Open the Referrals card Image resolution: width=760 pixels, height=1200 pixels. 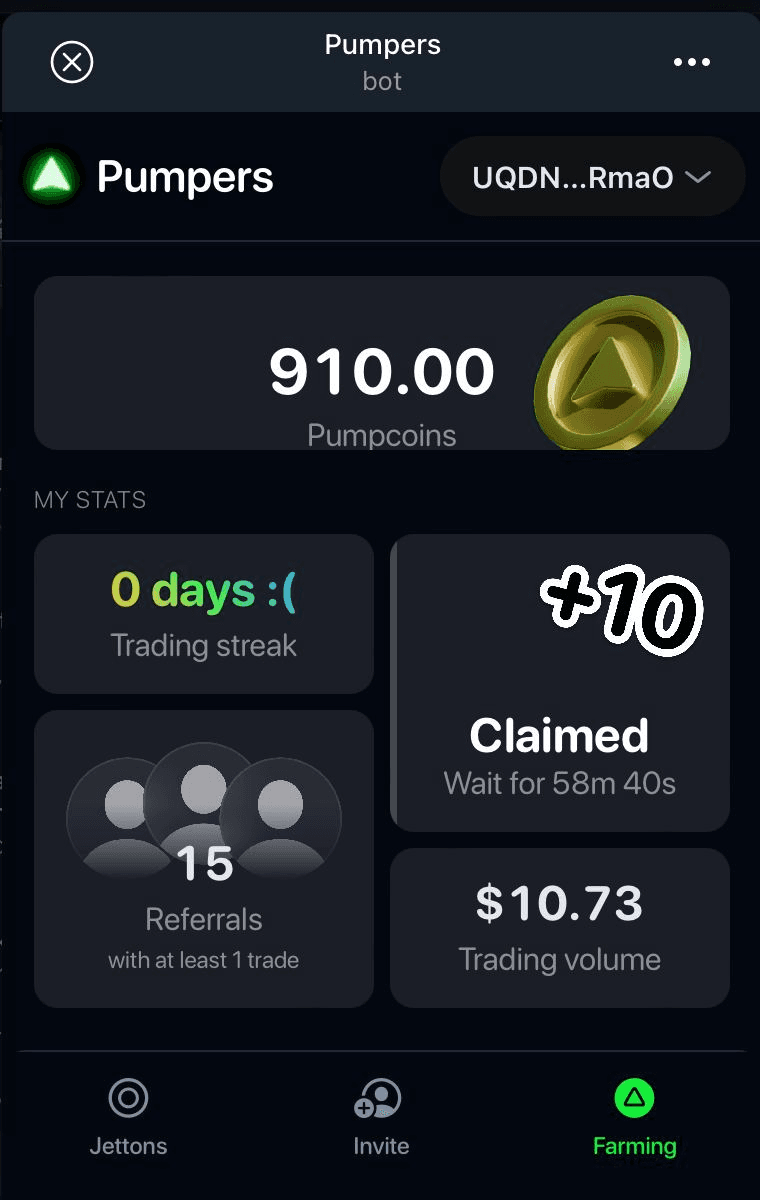204,858
